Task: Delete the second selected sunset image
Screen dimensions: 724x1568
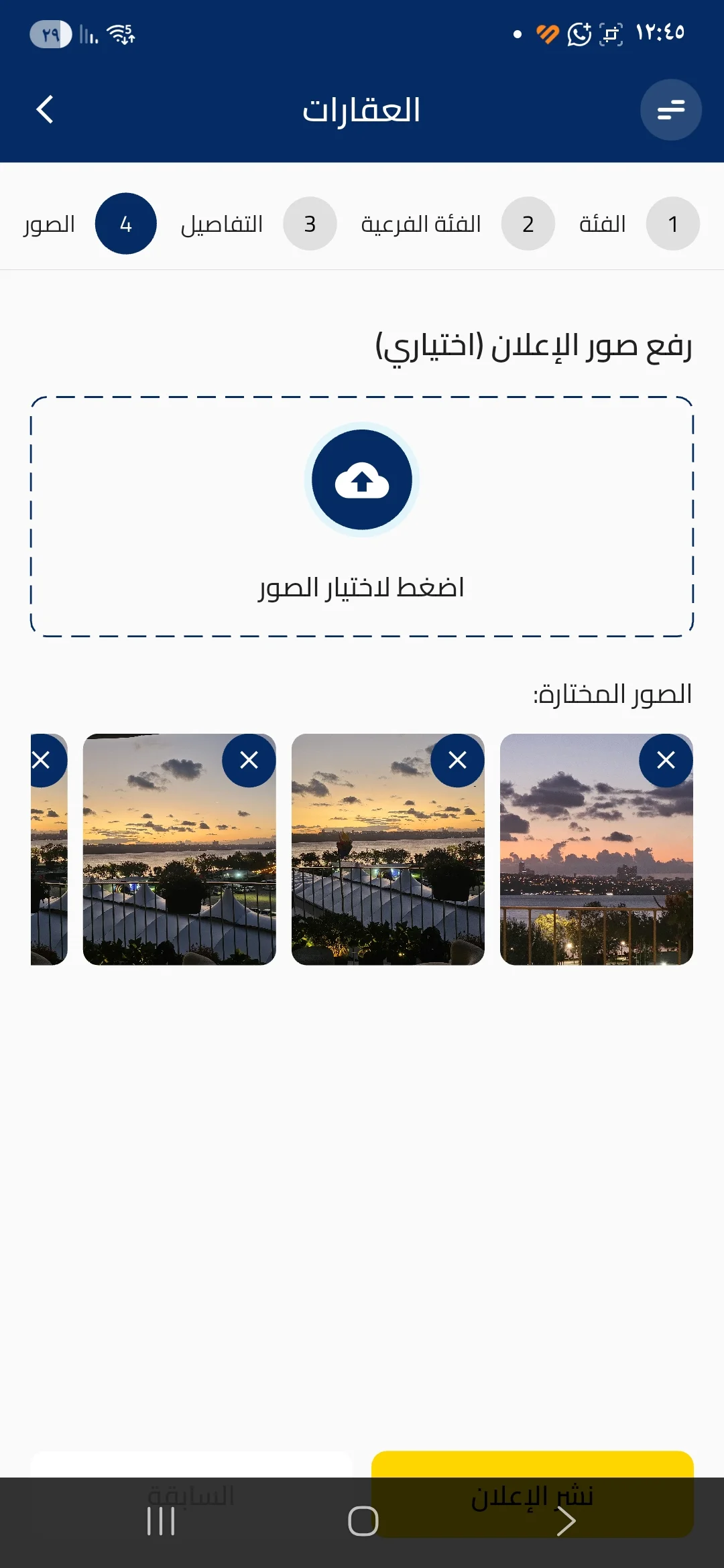Action: pyautogui.click(x=458, y=760)
